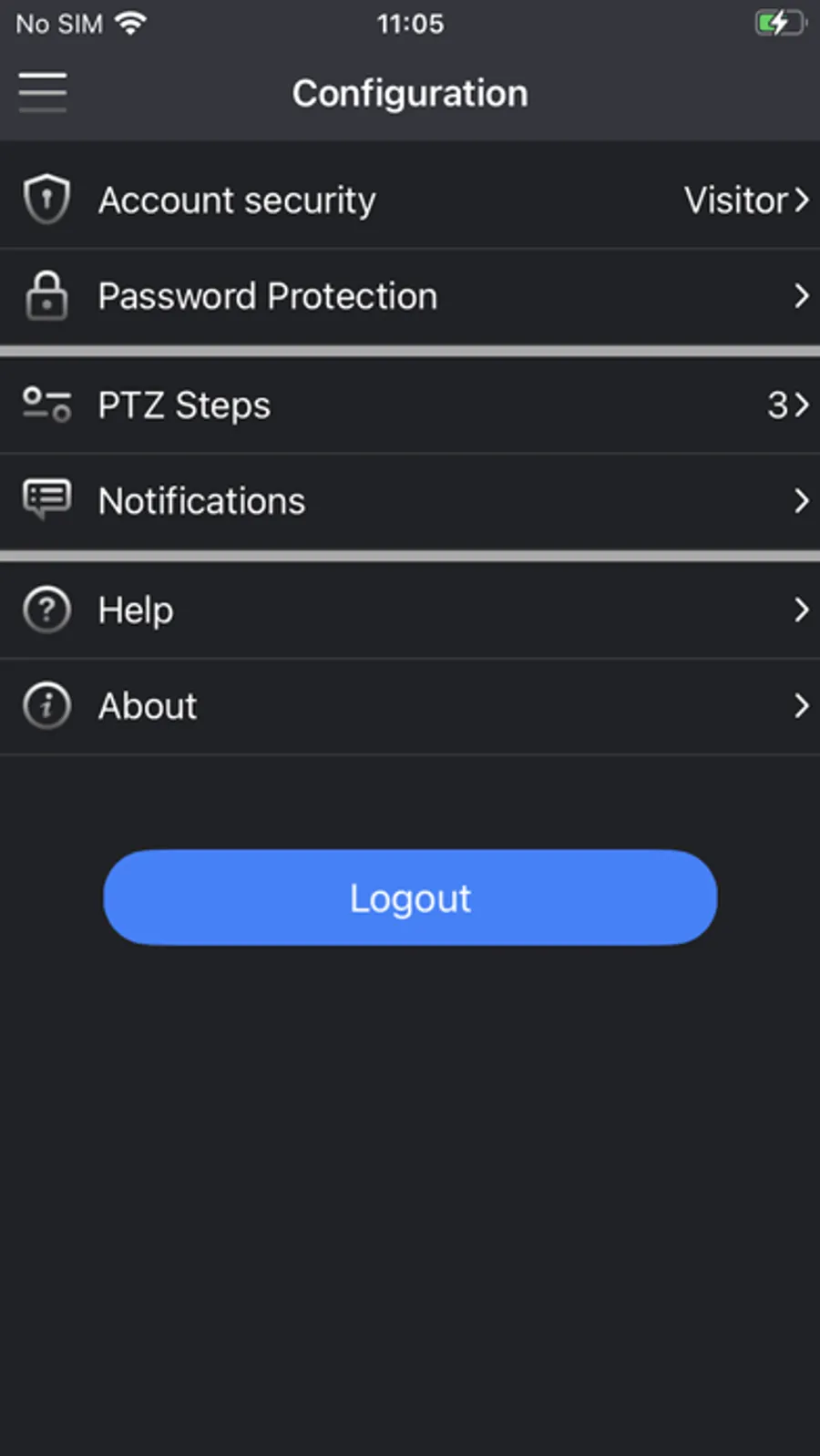This screenshot has width=820, height=1456.
Task: Select the Account security row
Action: [x=236, y=200]
